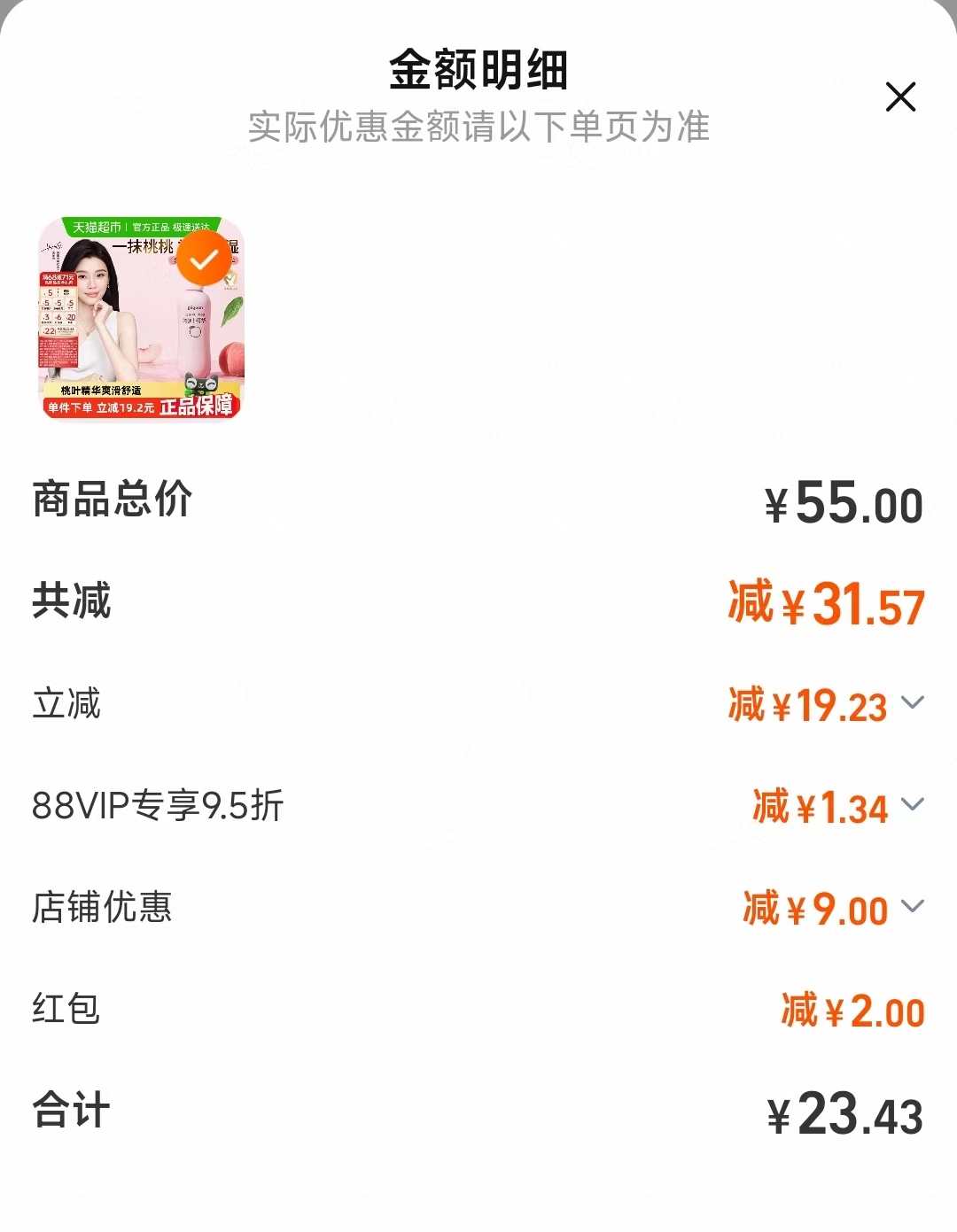Viewport: 957px width, 1232px height.
Task: Close the 金额明细 price detail popup
Action: click(x=901, y=97)
